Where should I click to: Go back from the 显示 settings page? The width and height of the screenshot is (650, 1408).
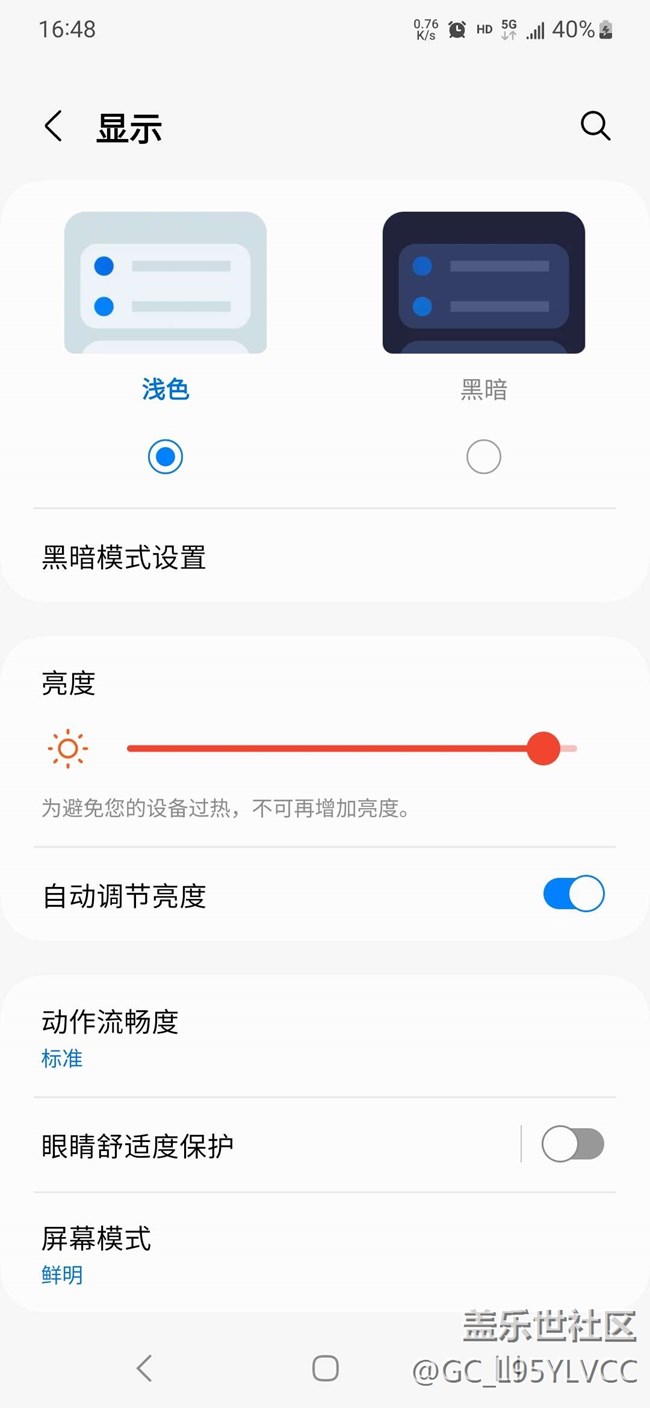click(x=53, y=127)
